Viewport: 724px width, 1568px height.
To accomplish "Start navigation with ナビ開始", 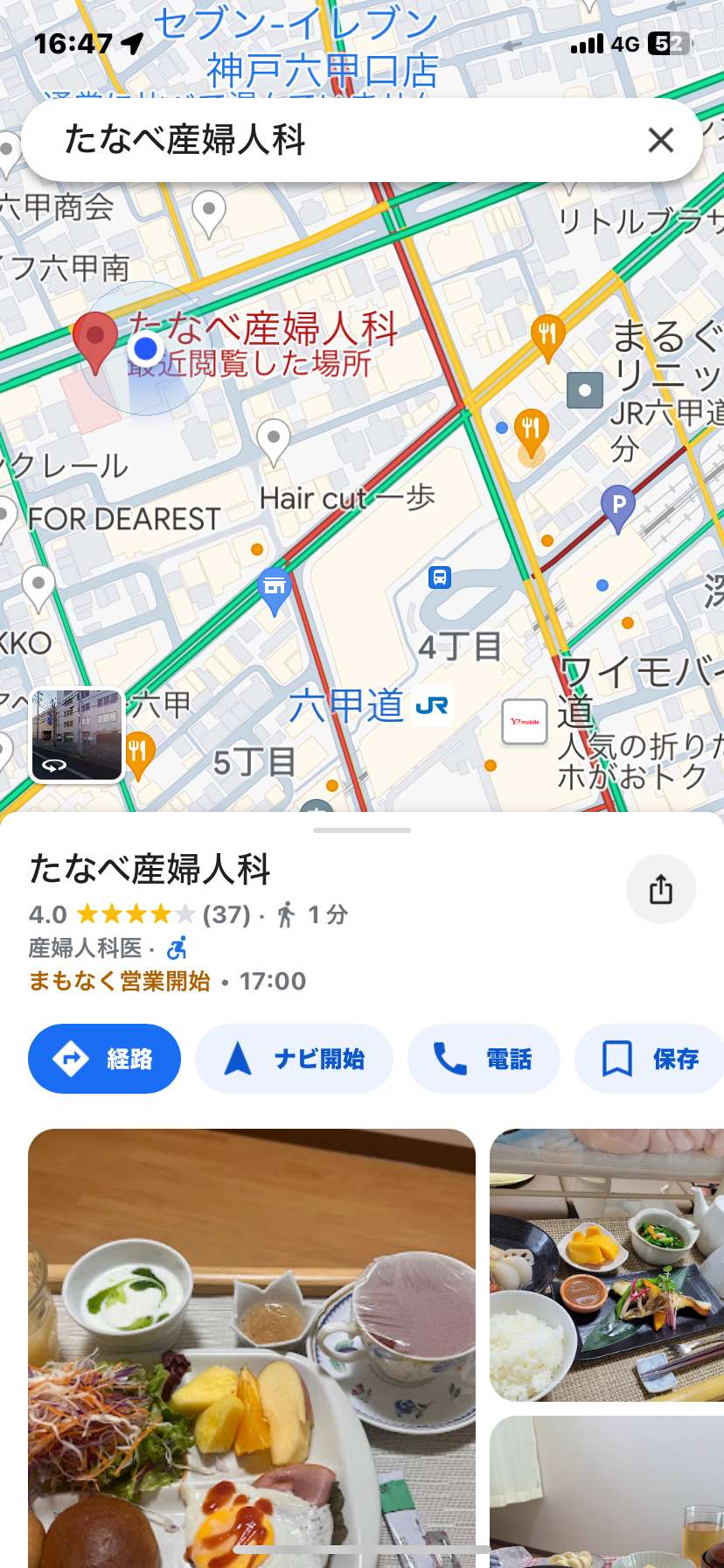I will pyautogui.click(x=294, y=1059).
